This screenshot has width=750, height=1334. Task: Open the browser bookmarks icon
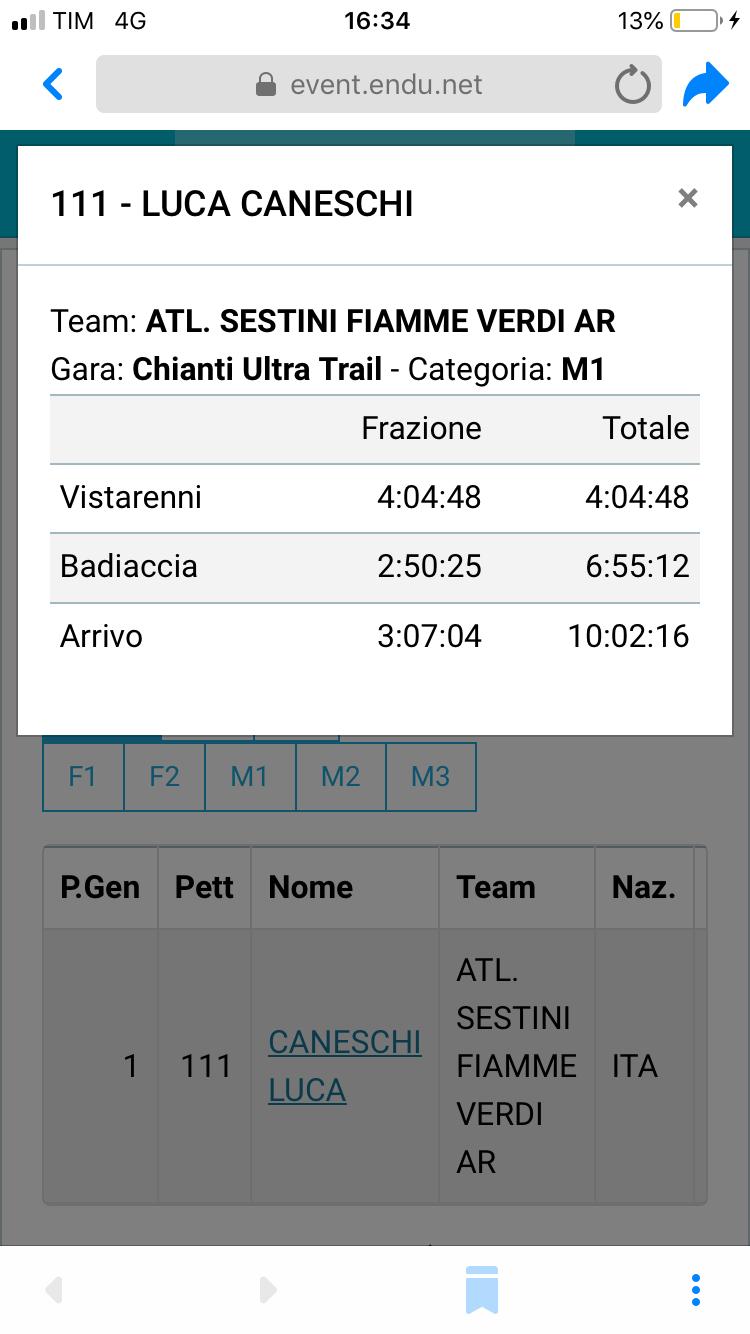pos(482,1290)
